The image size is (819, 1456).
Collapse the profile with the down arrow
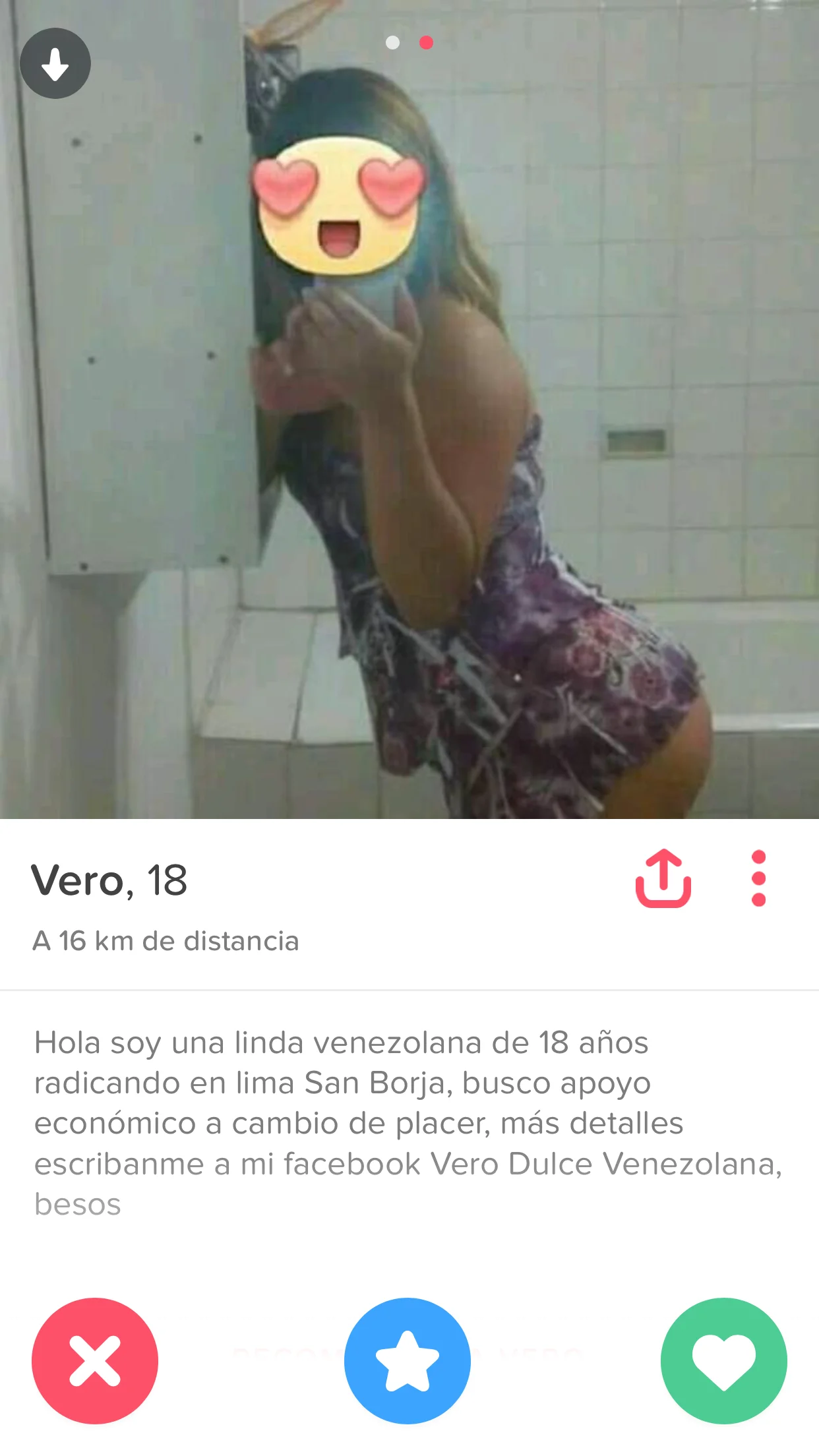click(x=55, y=63)
